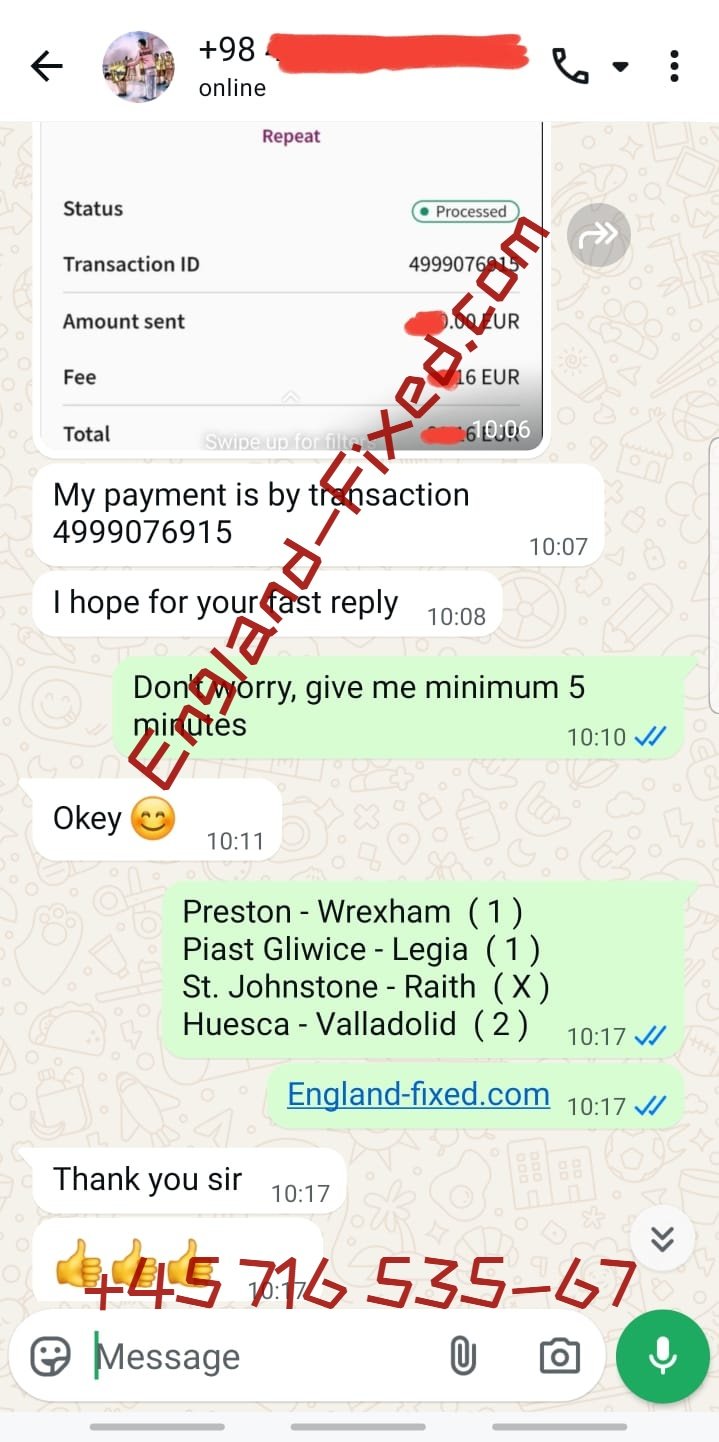719x1442 pixels.
Task: Open the emoji and sticker picker
Action: [51, 1356]
